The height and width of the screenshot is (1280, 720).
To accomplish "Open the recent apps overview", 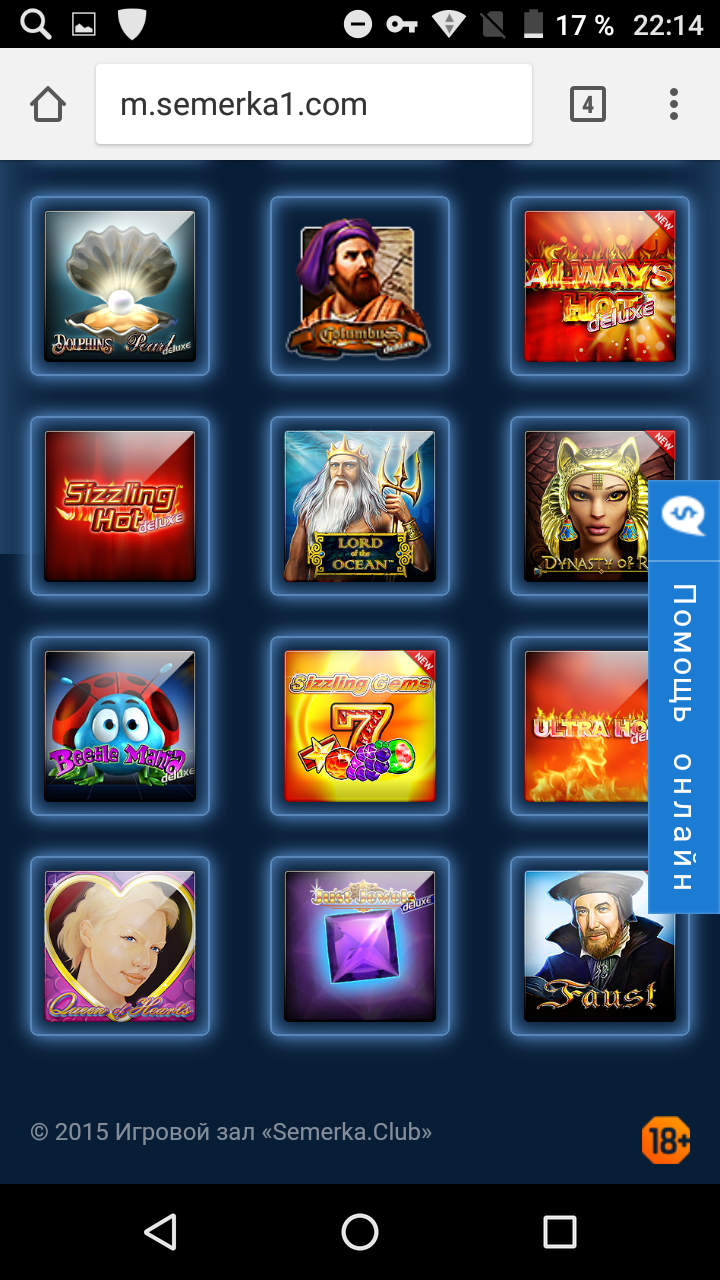I will pos(560,1232).
